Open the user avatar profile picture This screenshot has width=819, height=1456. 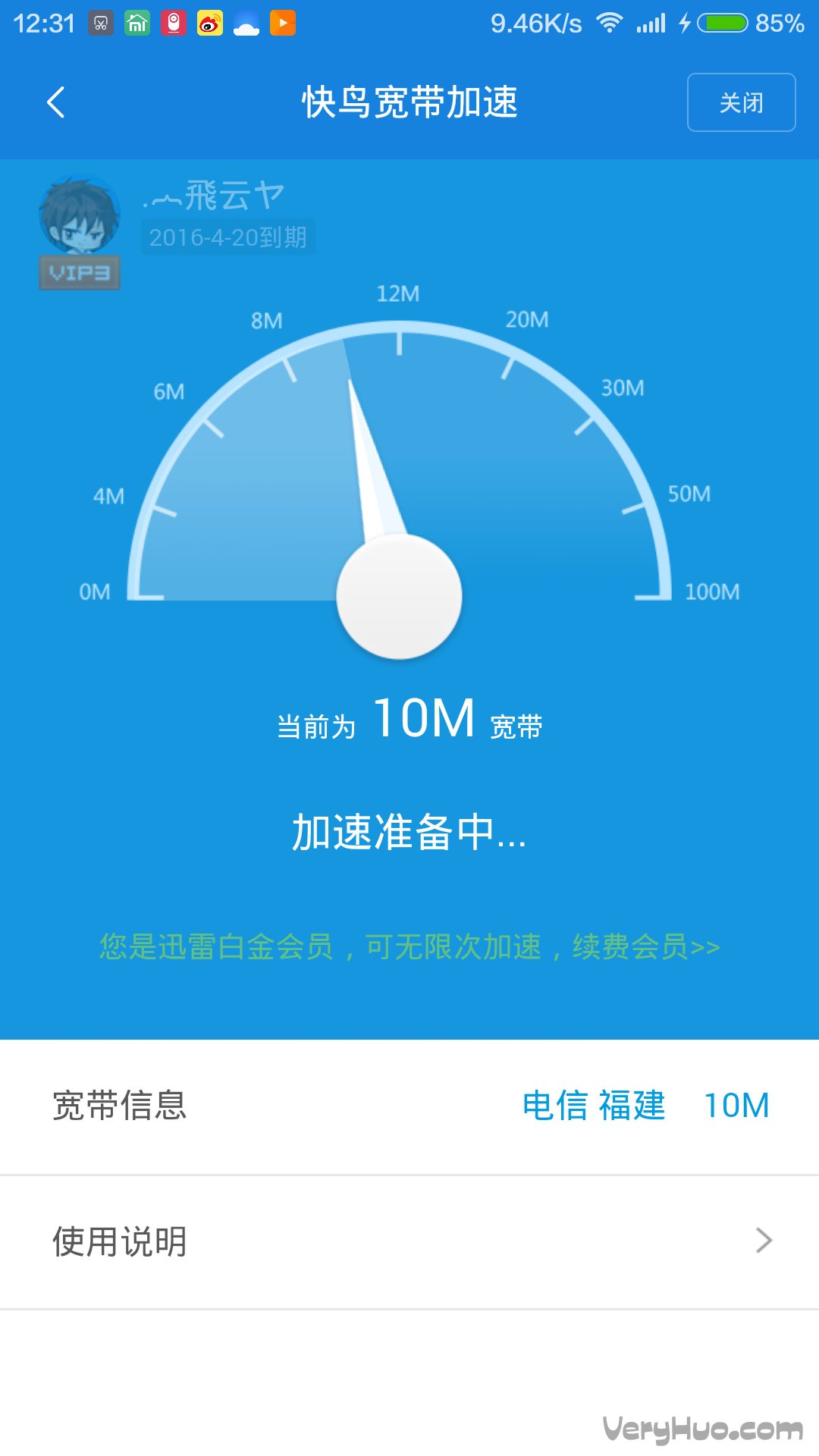(80, 215)
